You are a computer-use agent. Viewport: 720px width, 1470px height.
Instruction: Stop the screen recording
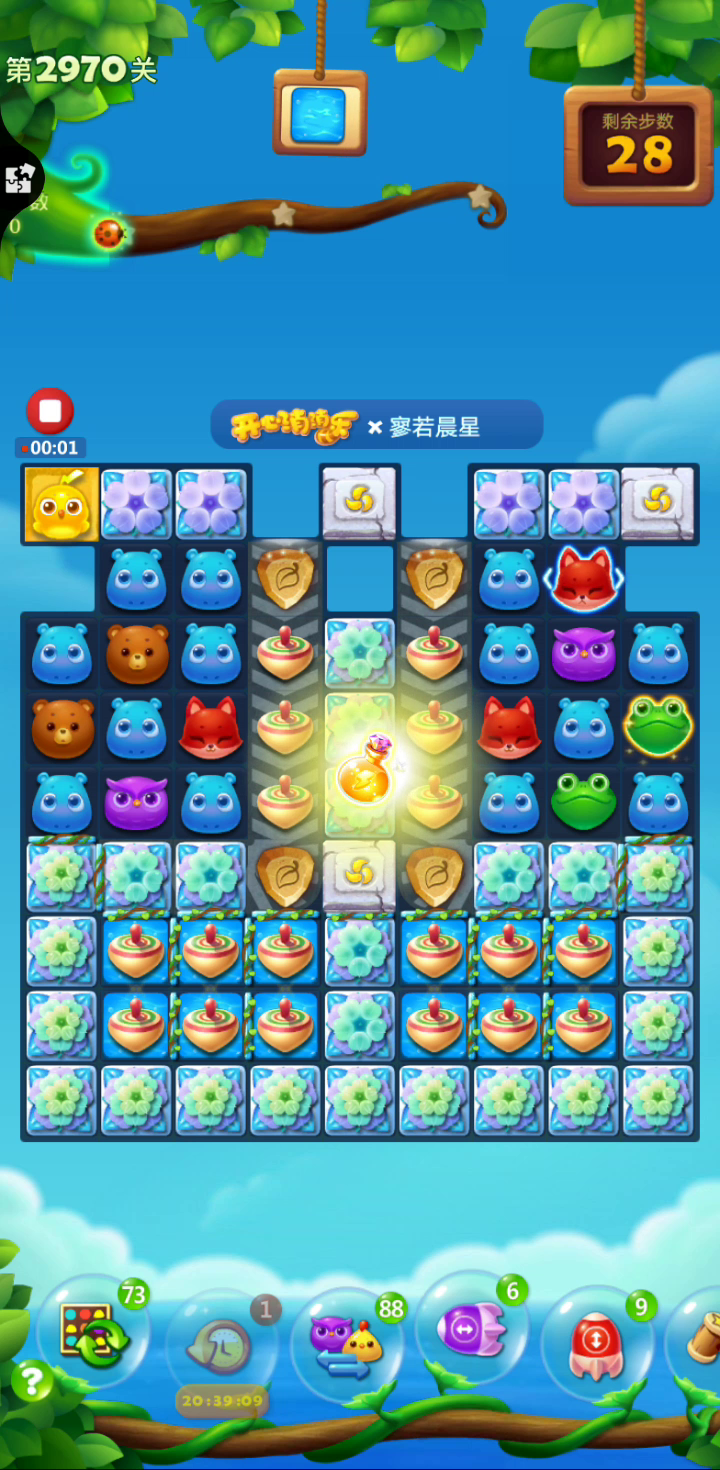tap(50, 411)
